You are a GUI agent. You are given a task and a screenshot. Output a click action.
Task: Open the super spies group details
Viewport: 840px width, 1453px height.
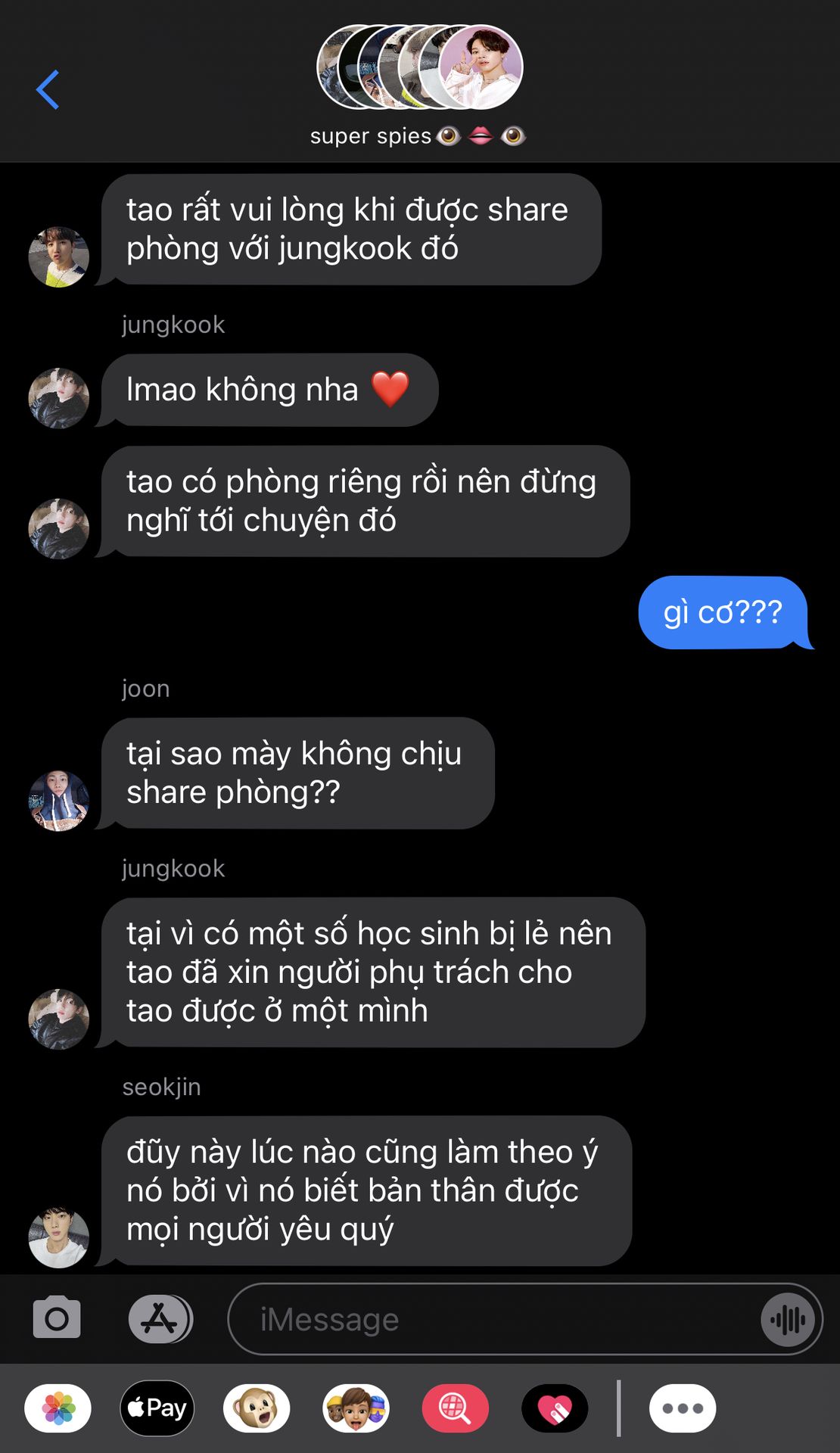pos(418,86)
